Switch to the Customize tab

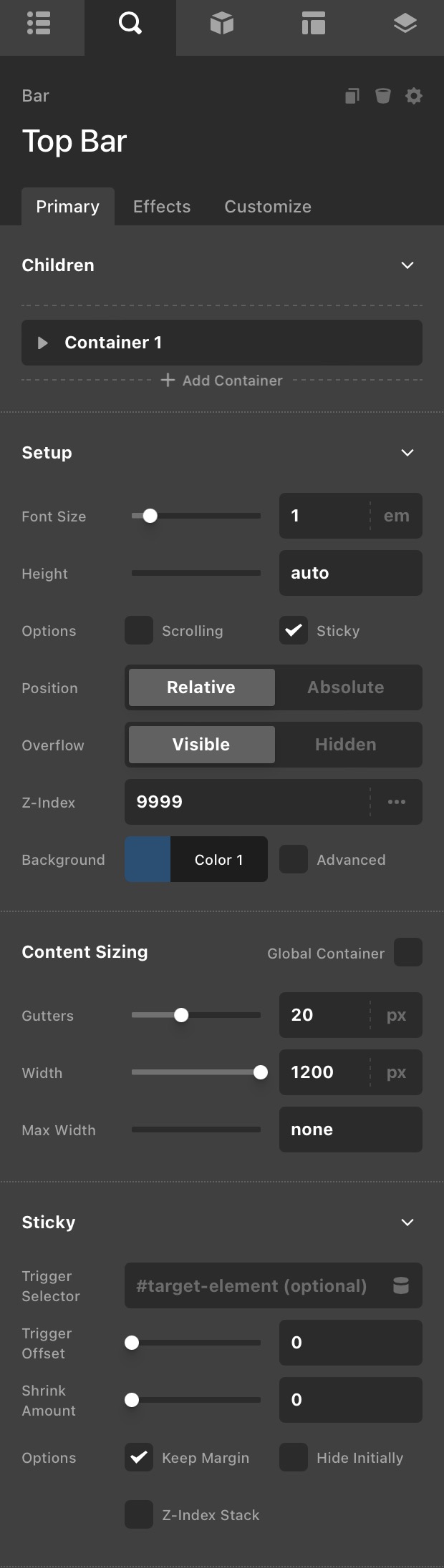(x=268, y=207)
